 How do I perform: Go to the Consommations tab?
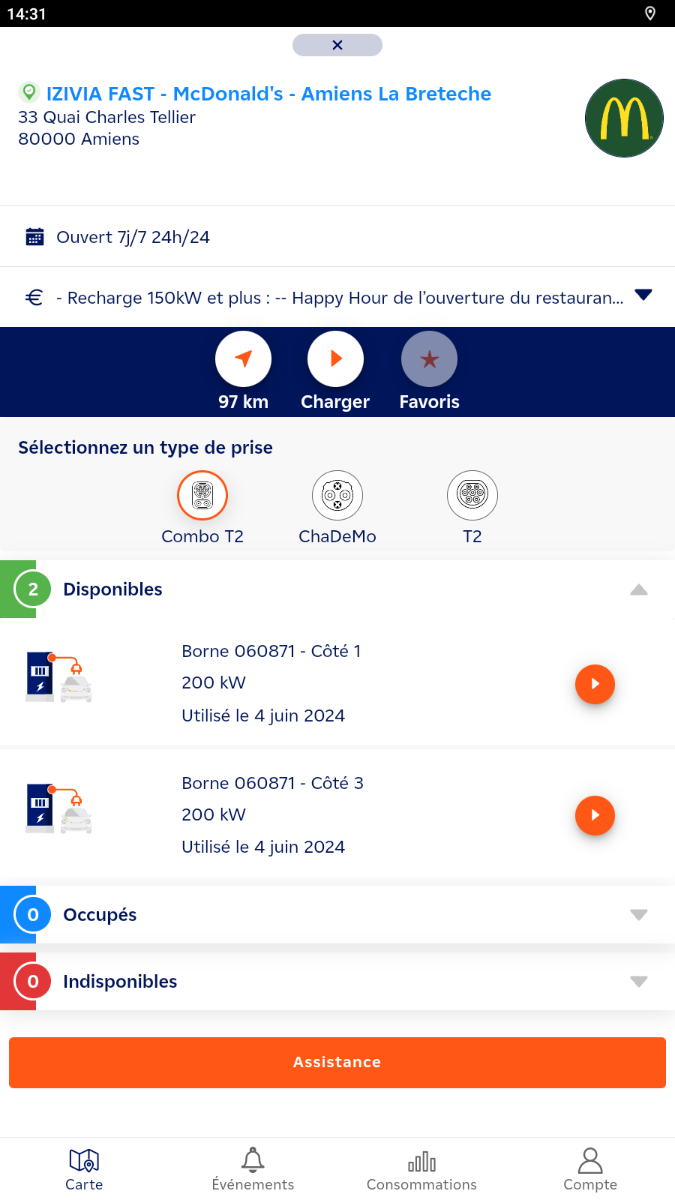pos(422,1169)
